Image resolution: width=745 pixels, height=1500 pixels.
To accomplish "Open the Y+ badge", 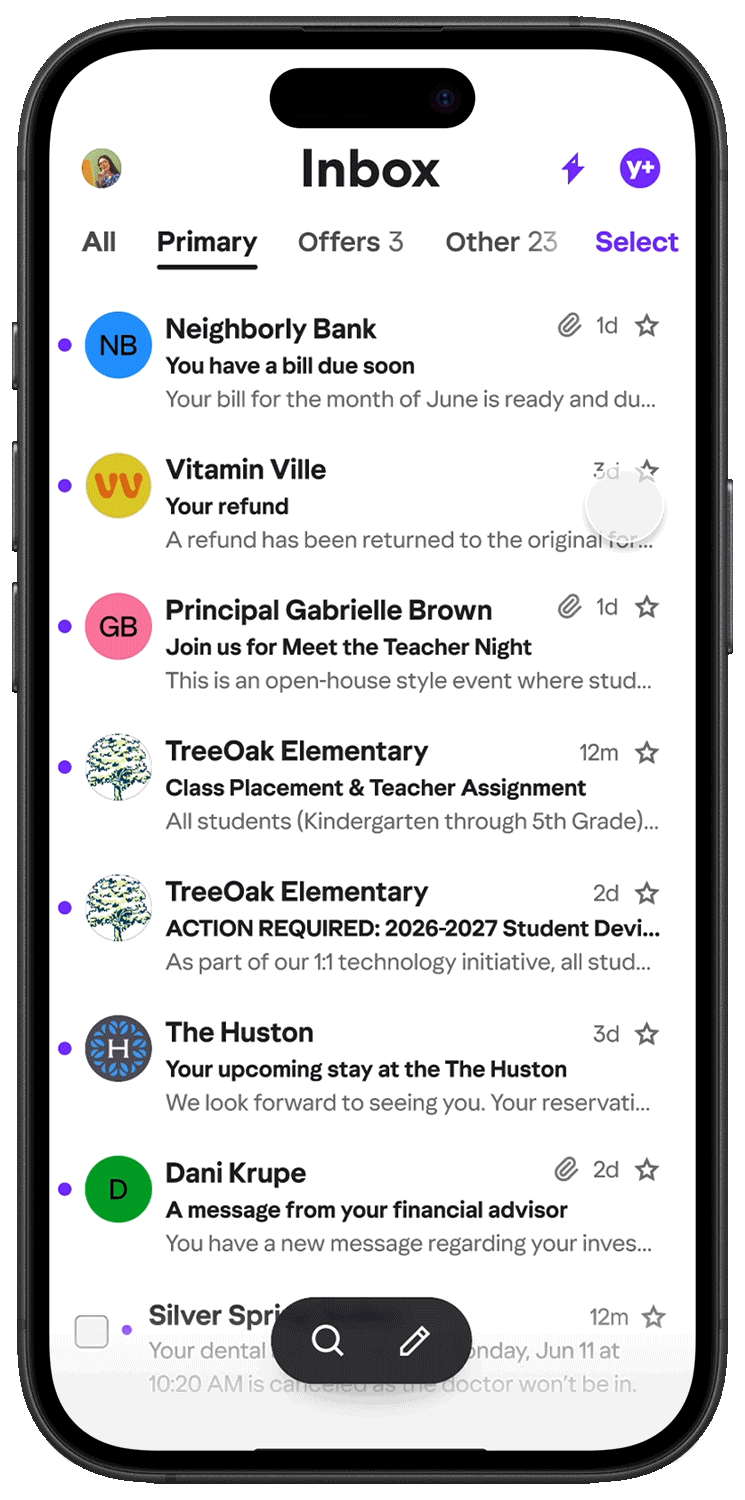I will point(640,168).
